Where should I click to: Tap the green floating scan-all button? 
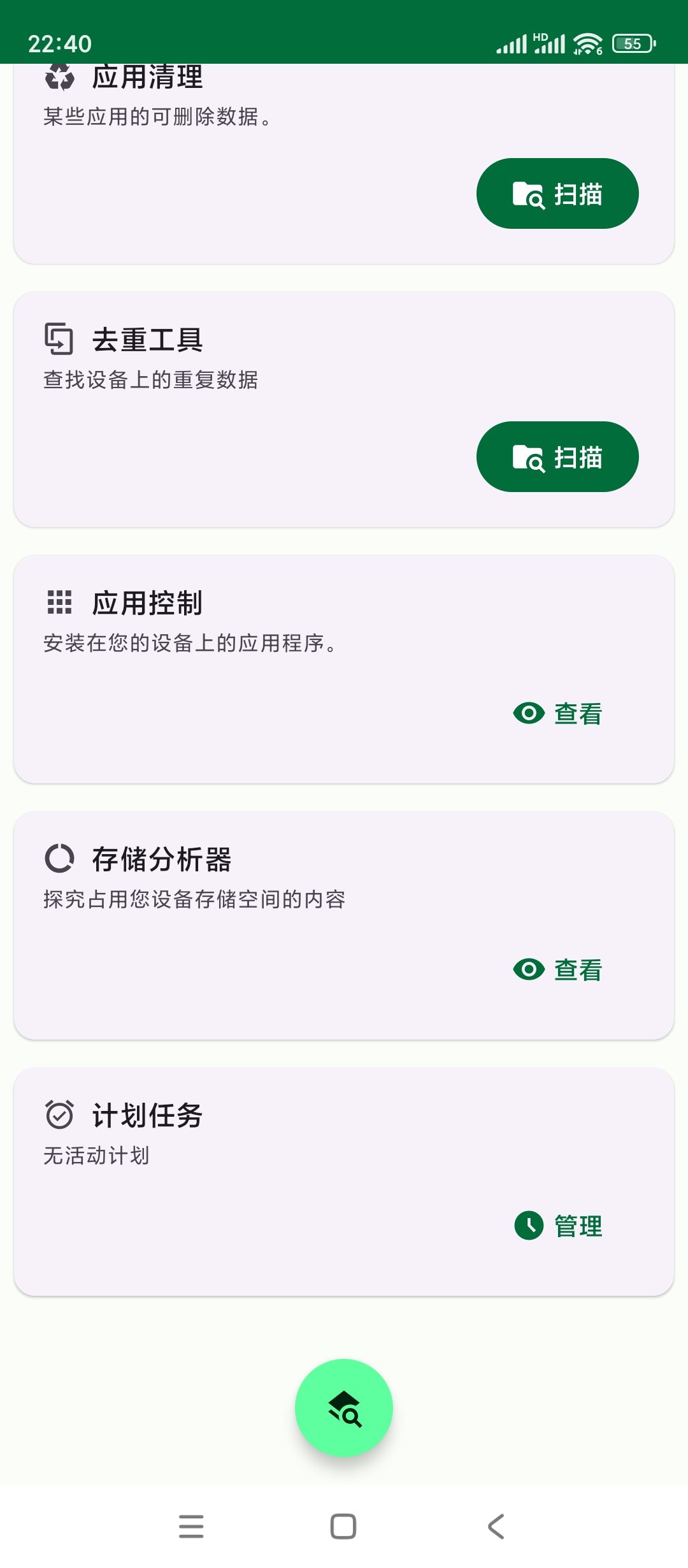(x=344, y=1408)
